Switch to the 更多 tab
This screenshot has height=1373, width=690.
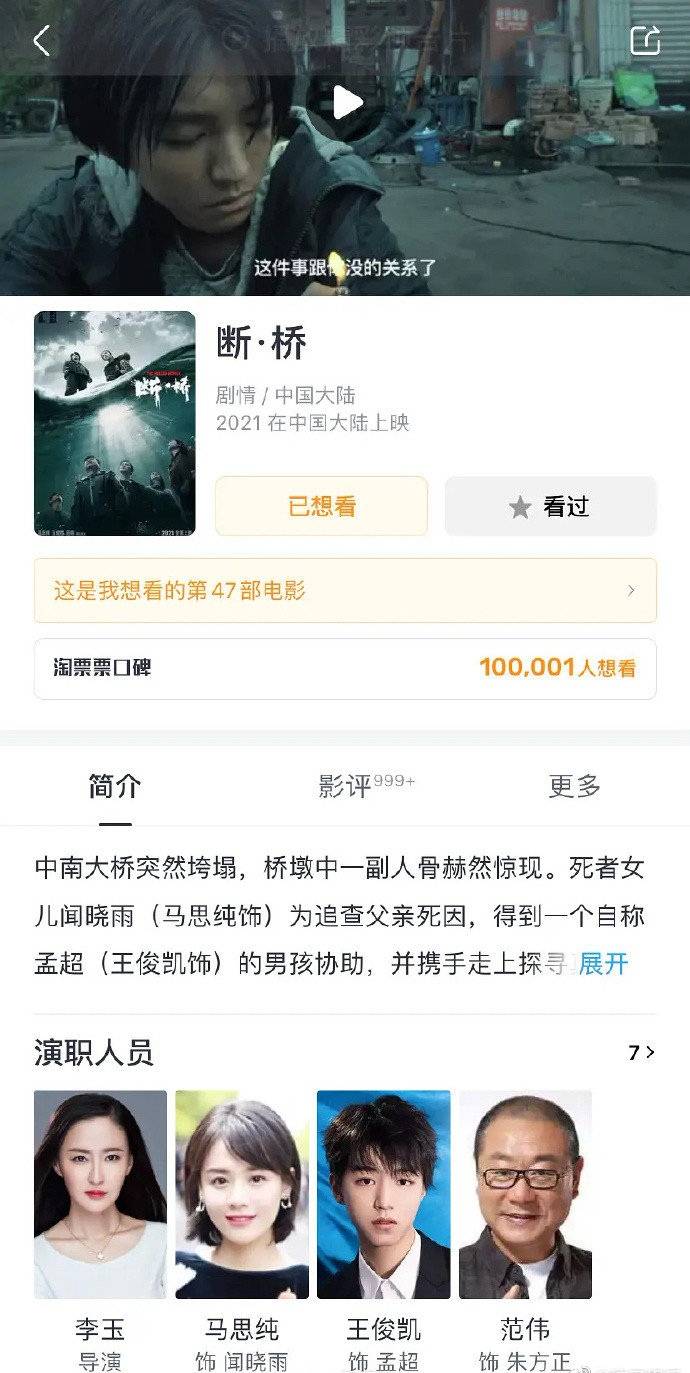(574, 787)
